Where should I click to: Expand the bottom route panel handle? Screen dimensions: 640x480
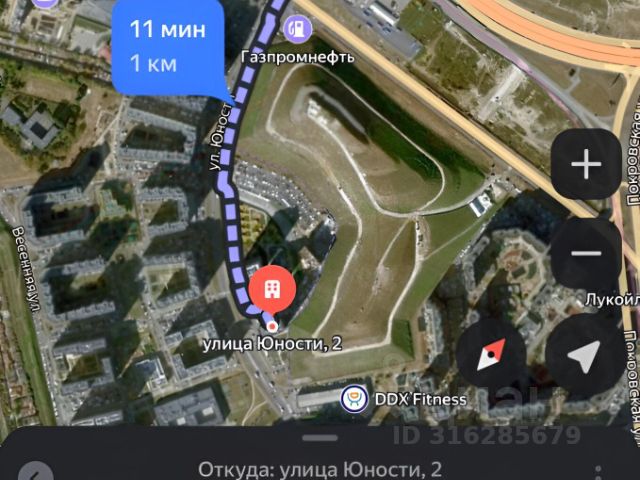click(319, 438)
